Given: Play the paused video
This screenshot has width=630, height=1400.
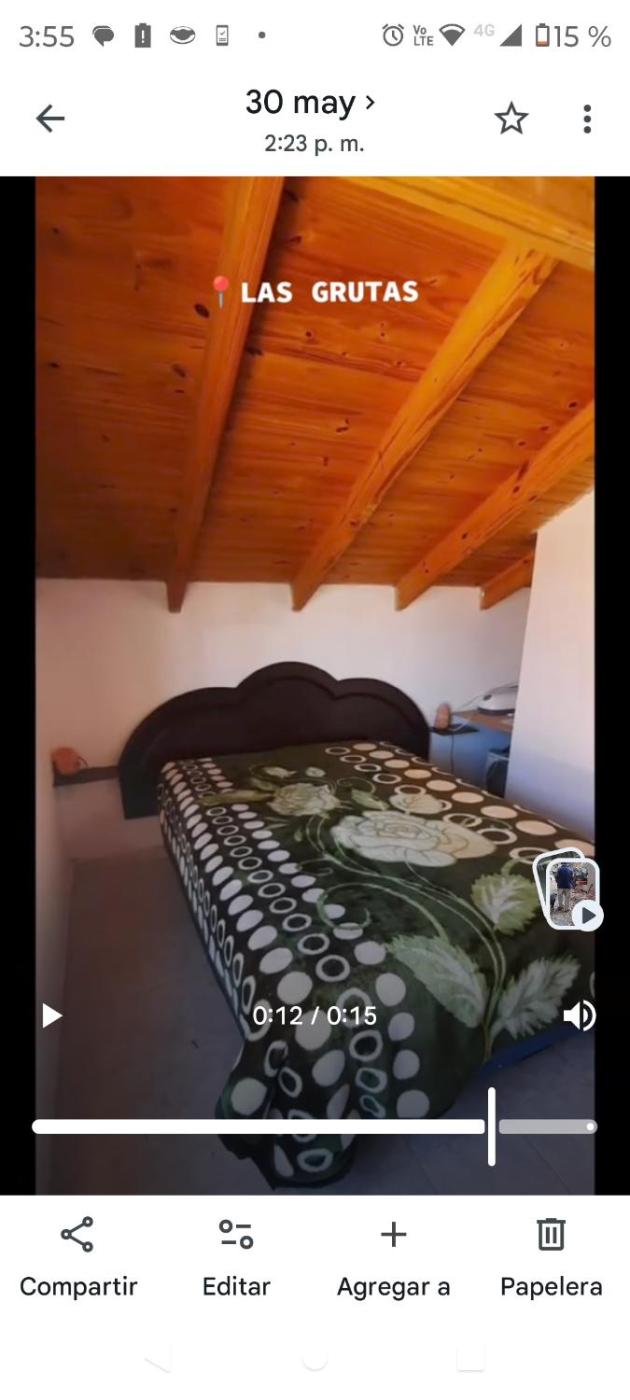Looking at the screenshot, I should coord(51,1016).
